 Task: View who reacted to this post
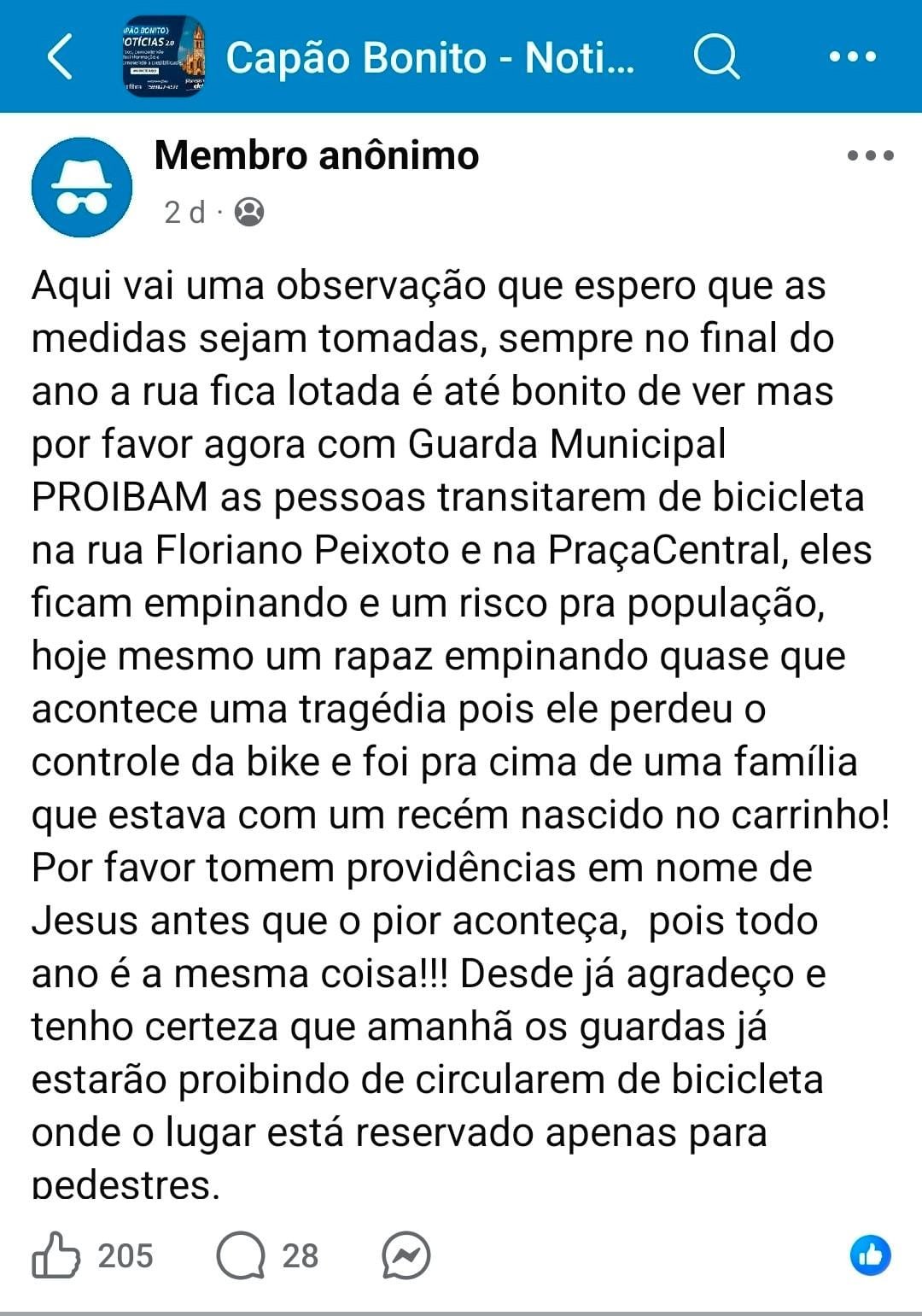pos(870,1255)
